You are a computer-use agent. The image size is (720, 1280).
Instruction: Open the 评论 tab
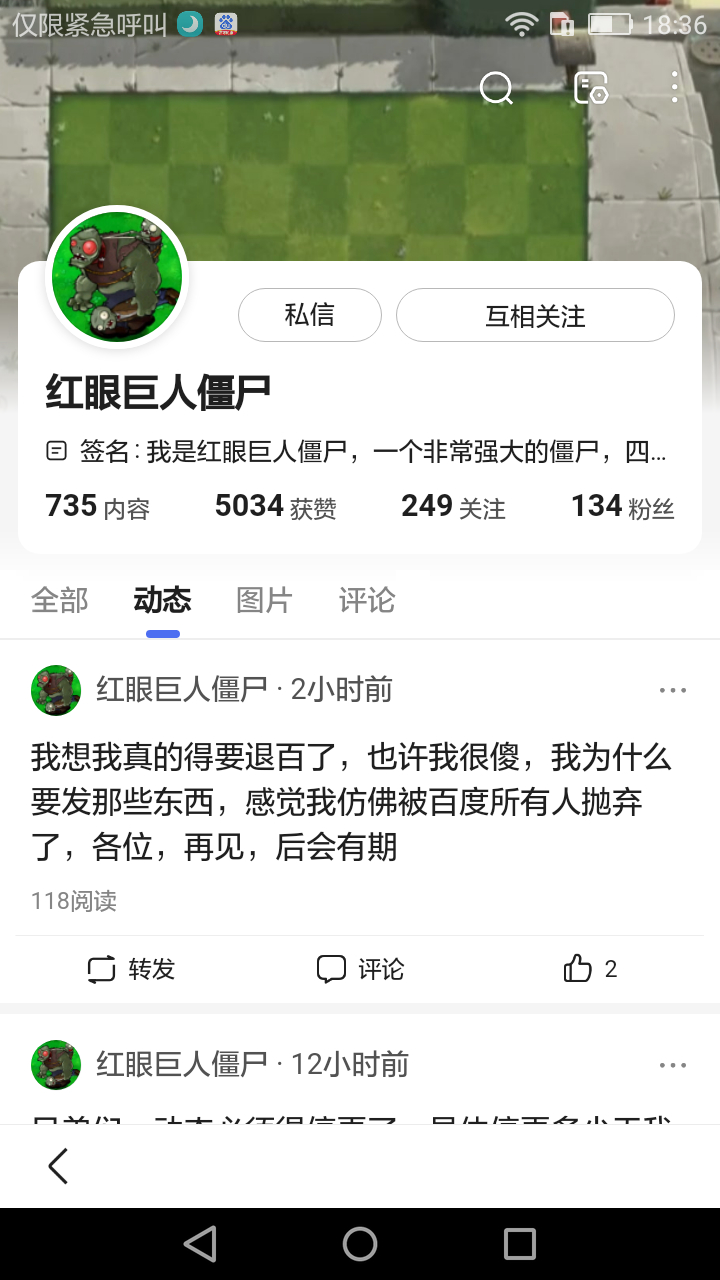(x=366, y=600)
